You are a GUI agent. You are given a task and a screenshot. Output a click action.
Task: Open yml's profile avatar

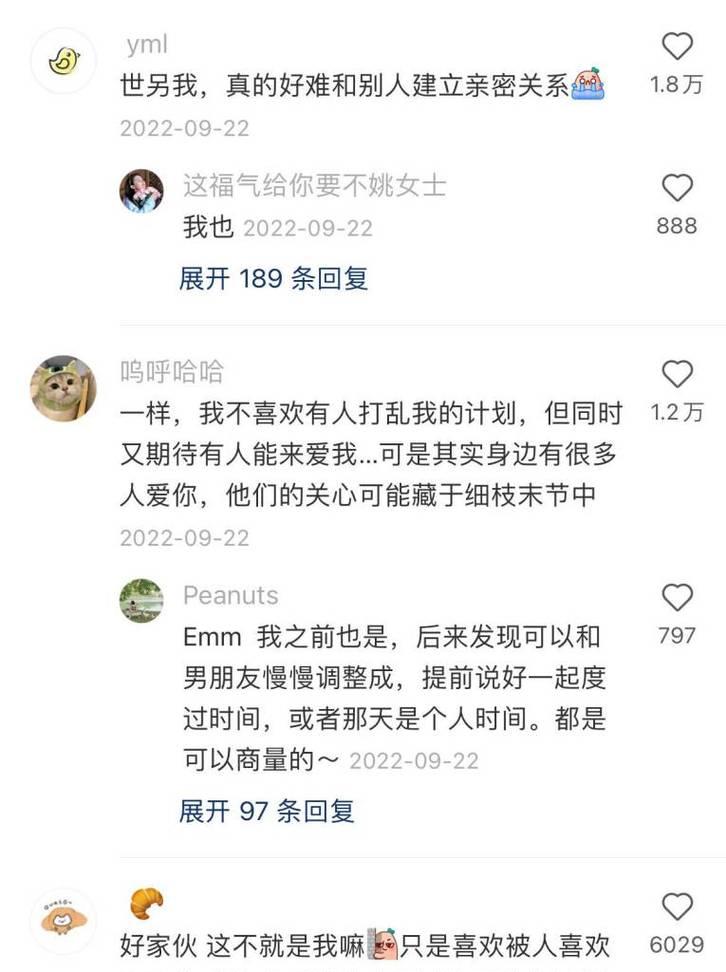click(x=64, y=61)
